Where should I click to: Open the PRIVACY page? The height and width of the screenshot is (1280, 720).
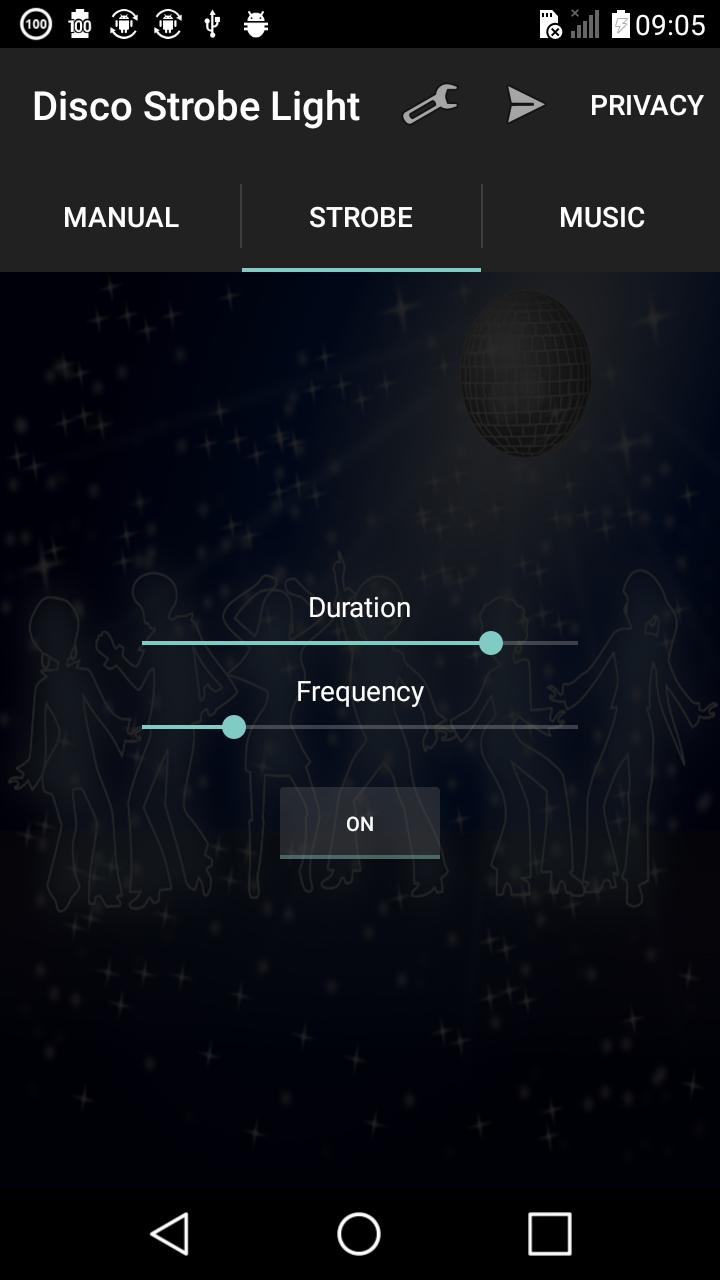(646, 105)
